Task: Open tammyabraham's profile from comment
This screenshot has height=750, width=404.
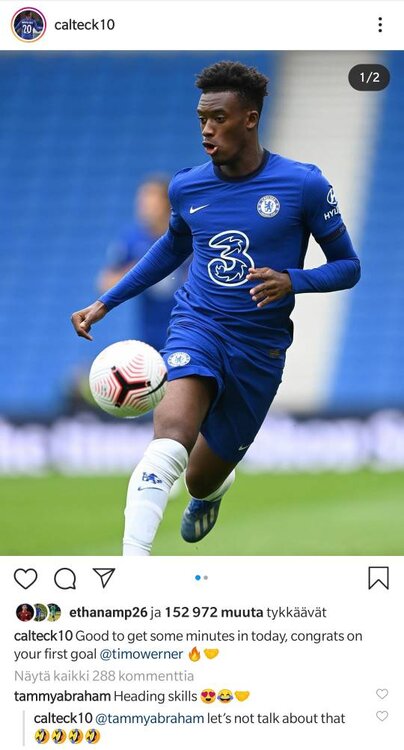Action: (62, 696)
